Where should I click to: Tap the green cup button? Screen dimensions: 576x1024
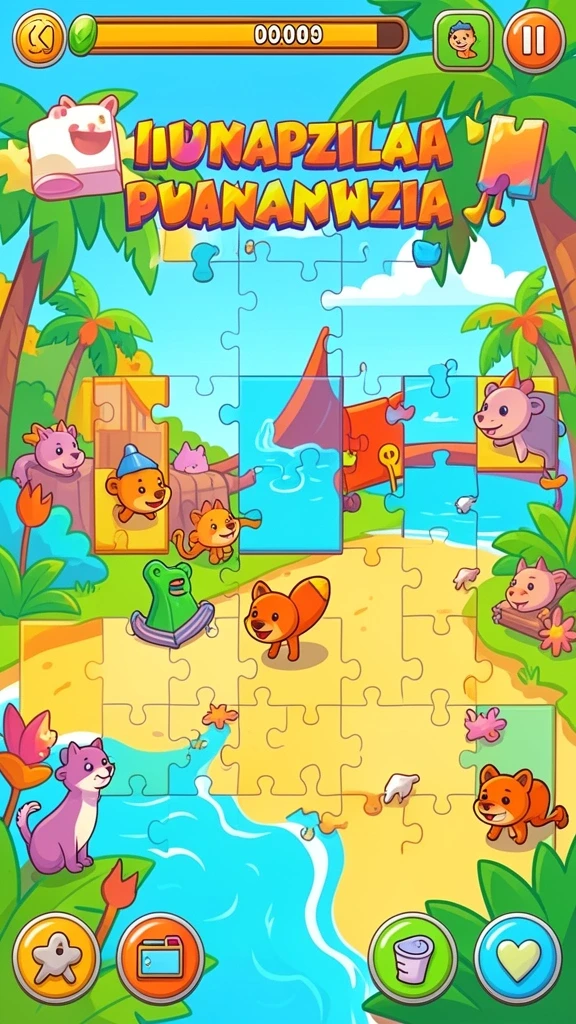tap(413, 958)
